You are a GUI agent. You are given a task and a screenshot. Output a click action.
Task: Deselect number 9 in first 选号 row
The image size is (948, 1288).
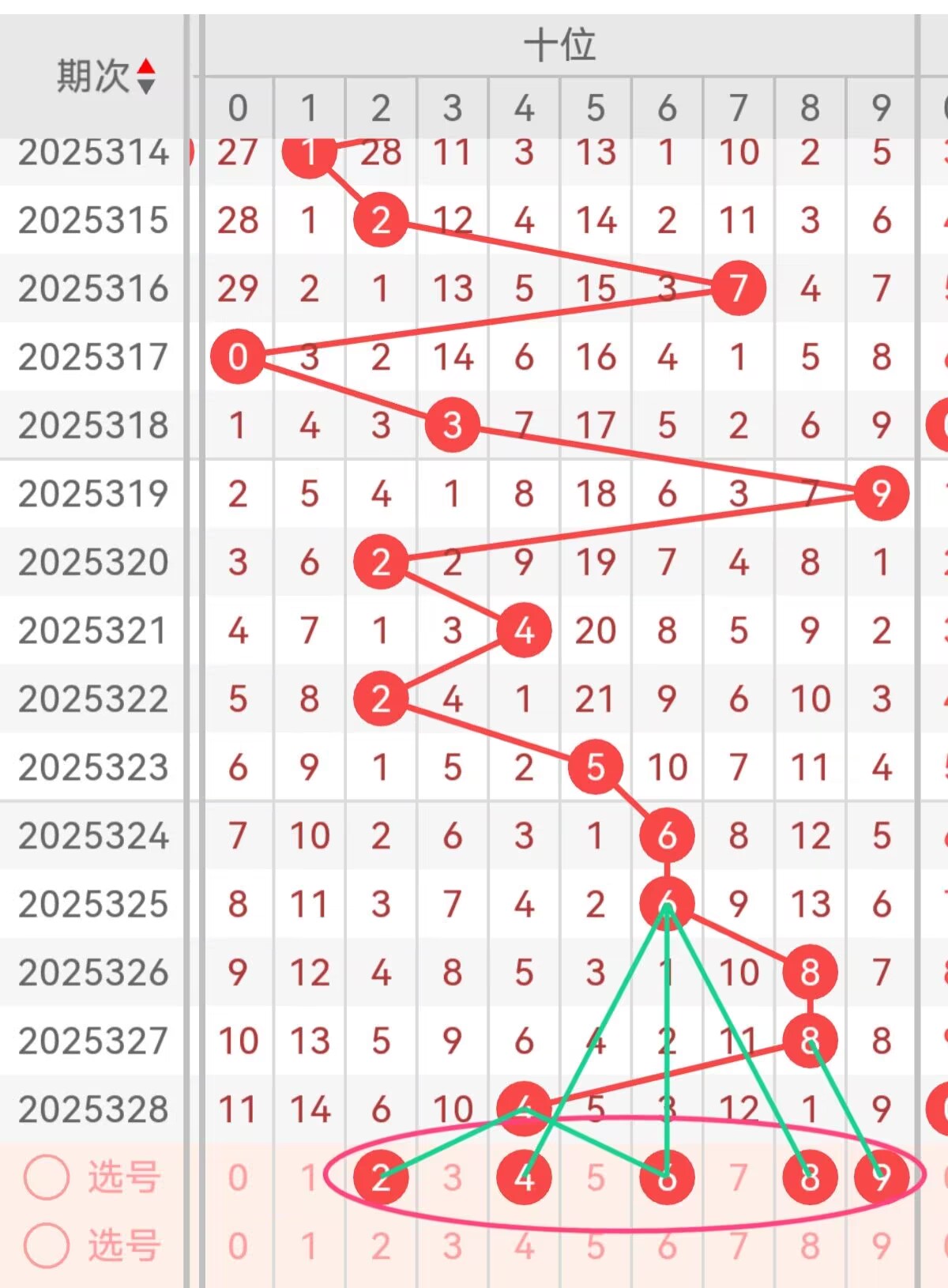881,1177
